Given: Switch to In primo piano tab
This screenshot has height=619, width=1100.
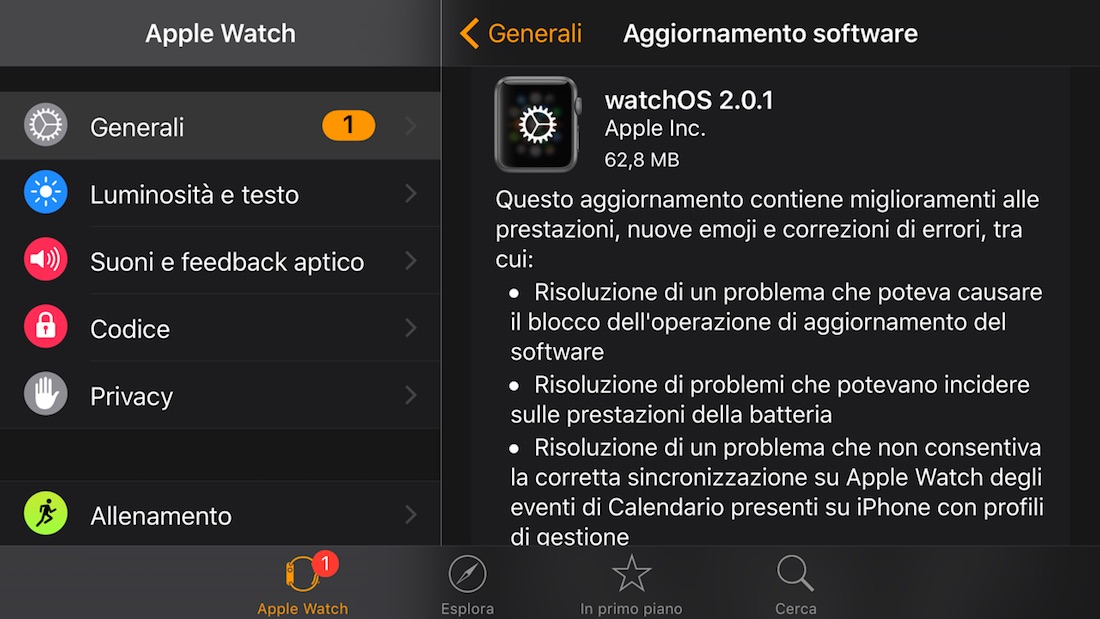Looking at the screenshot, I should 631,585.
